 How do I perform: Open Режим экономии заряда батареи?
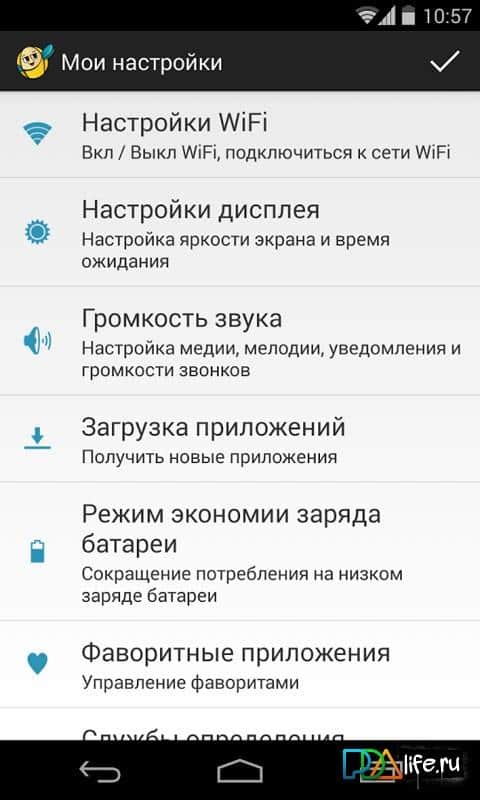240,552
